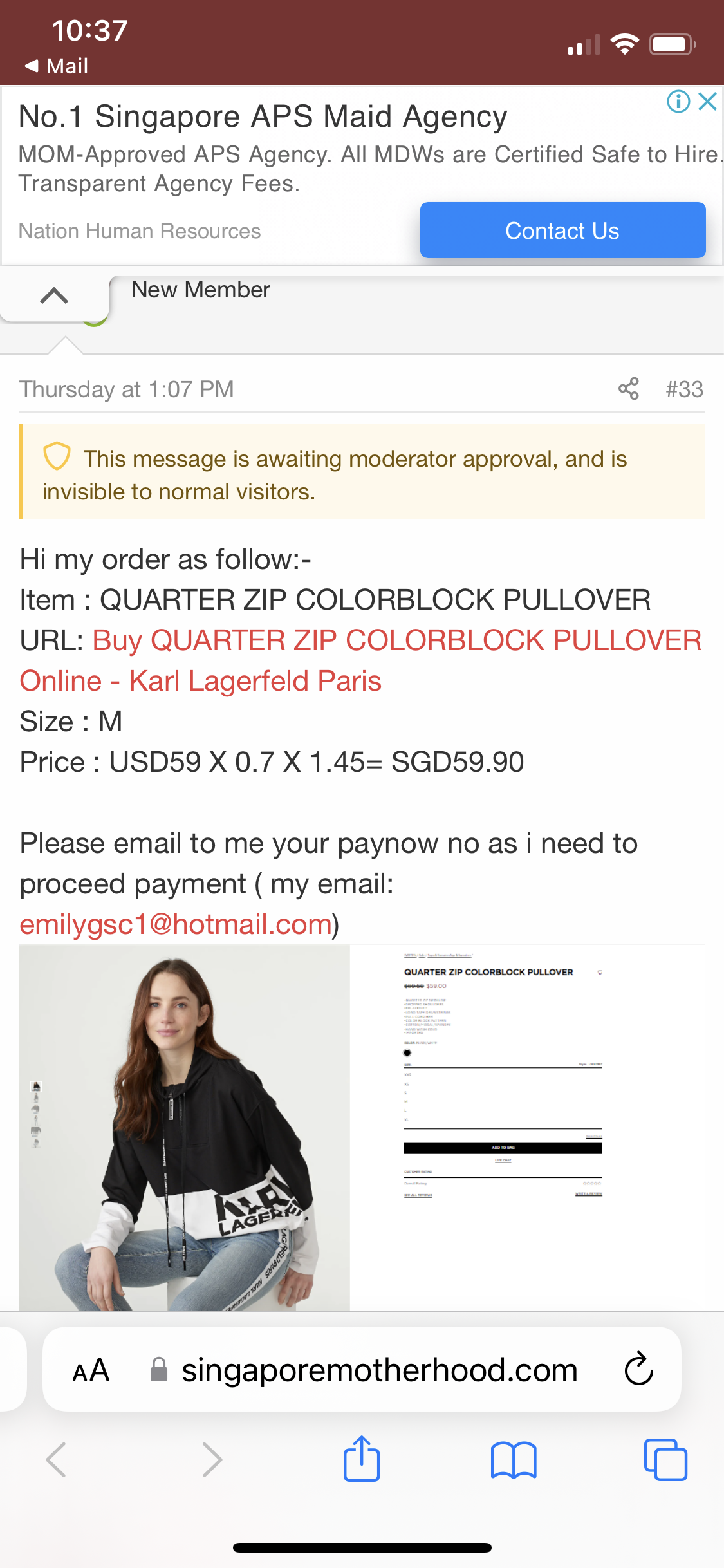Open Safari bookmarks
Screen dimensions: 724x1568
(x=514, y=1460)
